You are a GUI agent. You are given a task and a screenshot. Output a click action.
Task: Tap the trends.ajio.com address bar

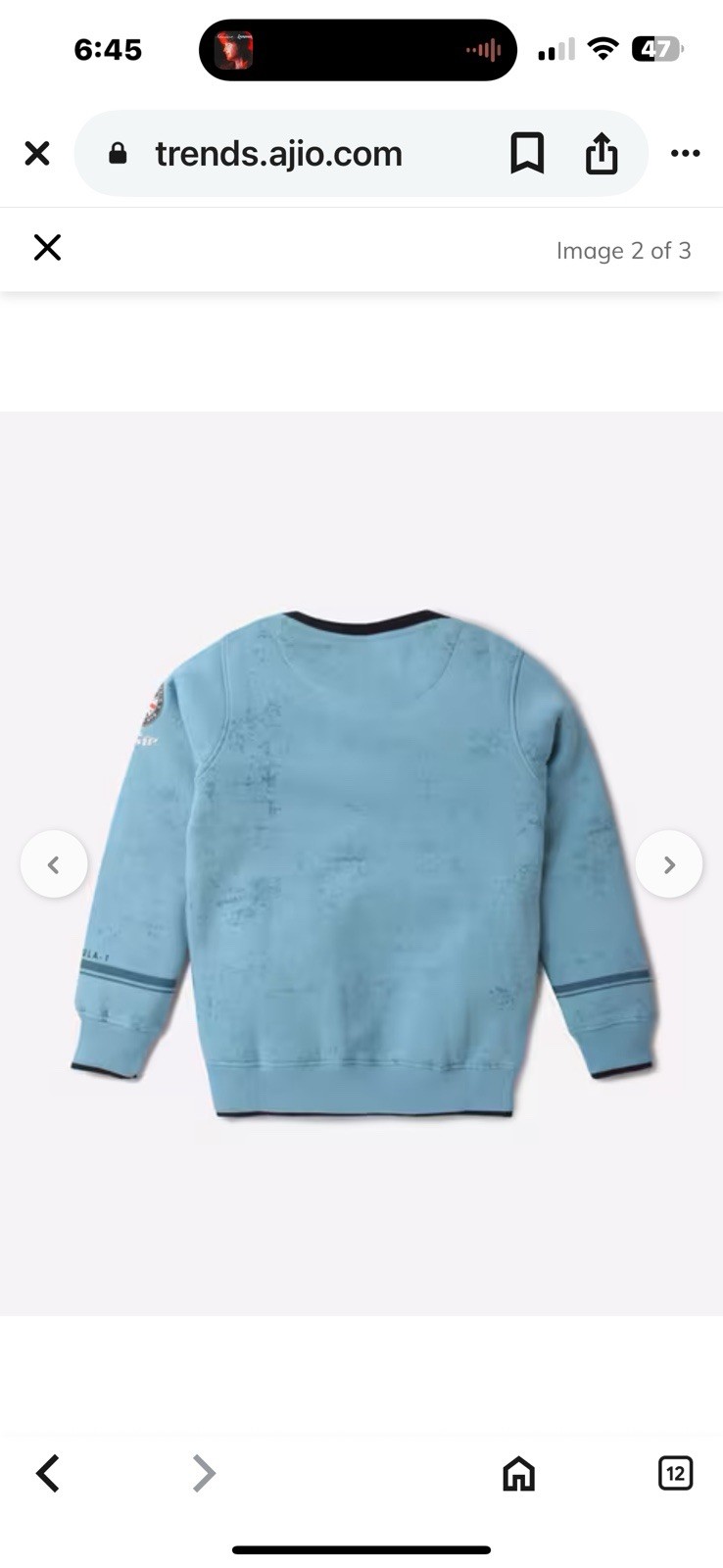(279, 154)
